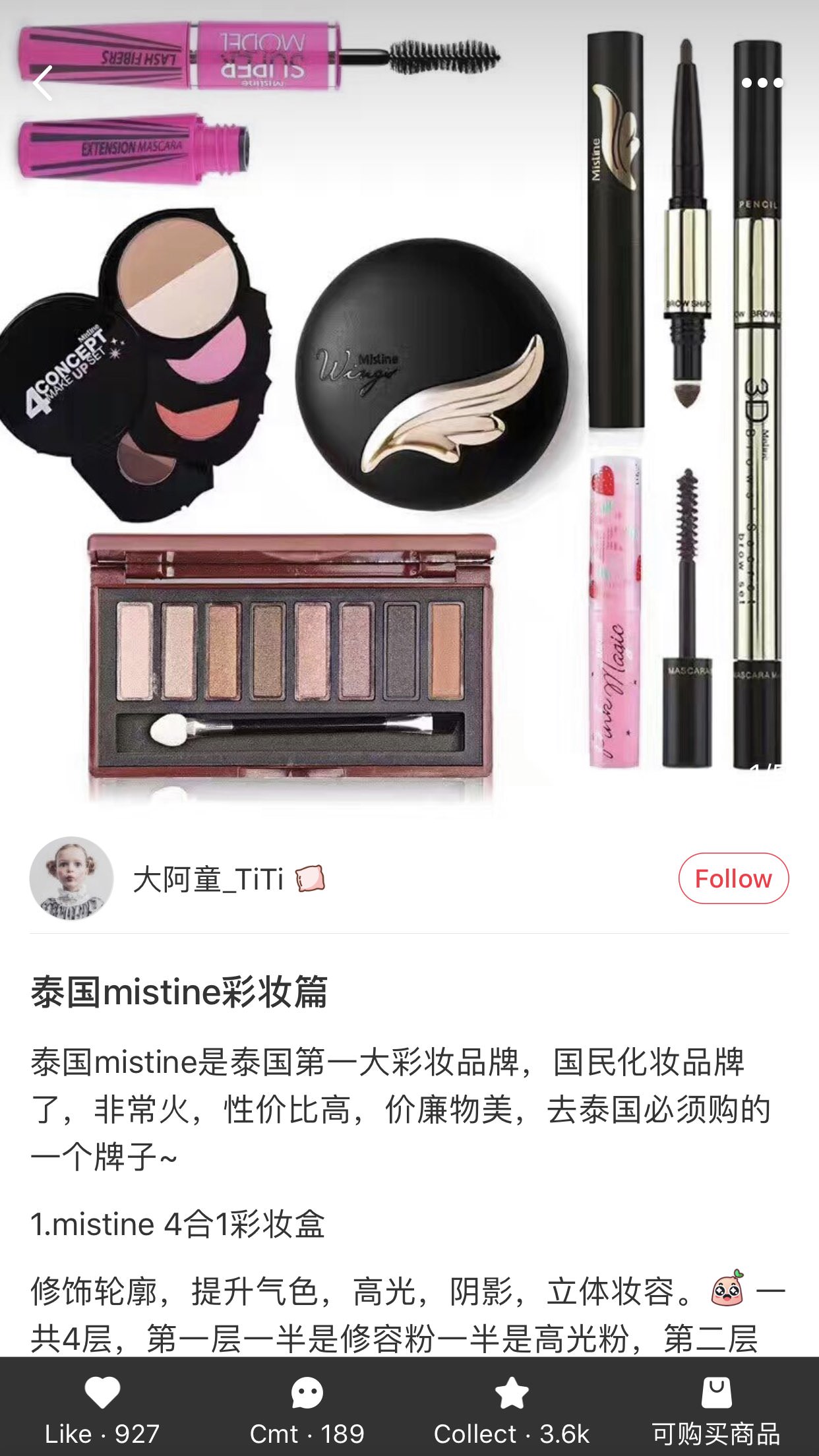The width and height of the screenshot is (819, 1456).
Task: Go back using the top-left arrow
Action: point(44,83)
